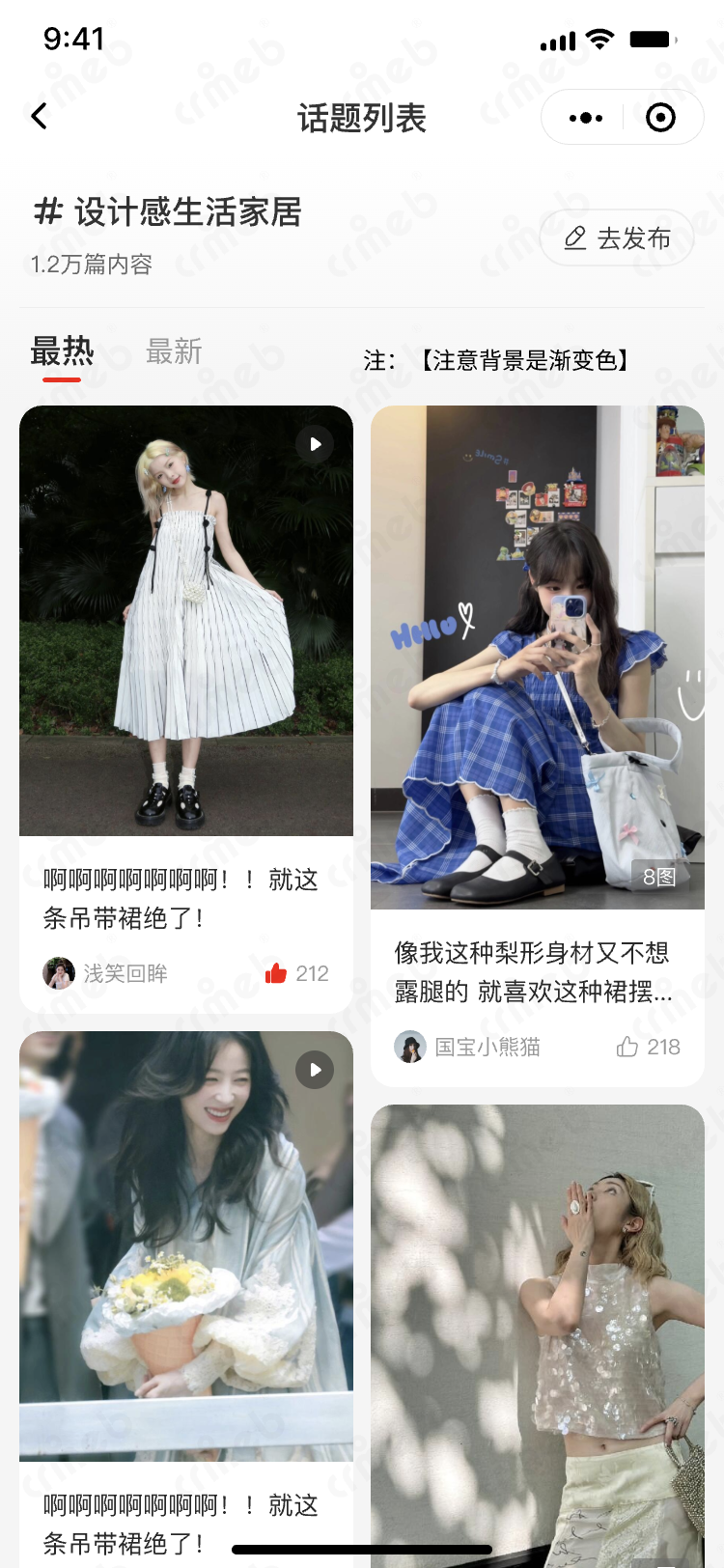
Task: Switch to the 最新 tab
Action: pos(174,351)
